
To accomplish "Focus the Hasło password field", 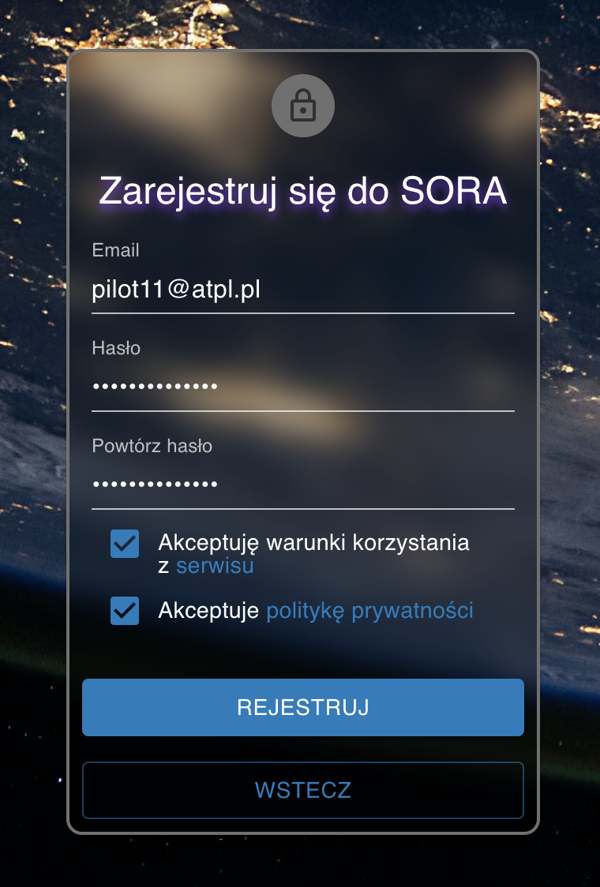I will (x=302, y=387).
